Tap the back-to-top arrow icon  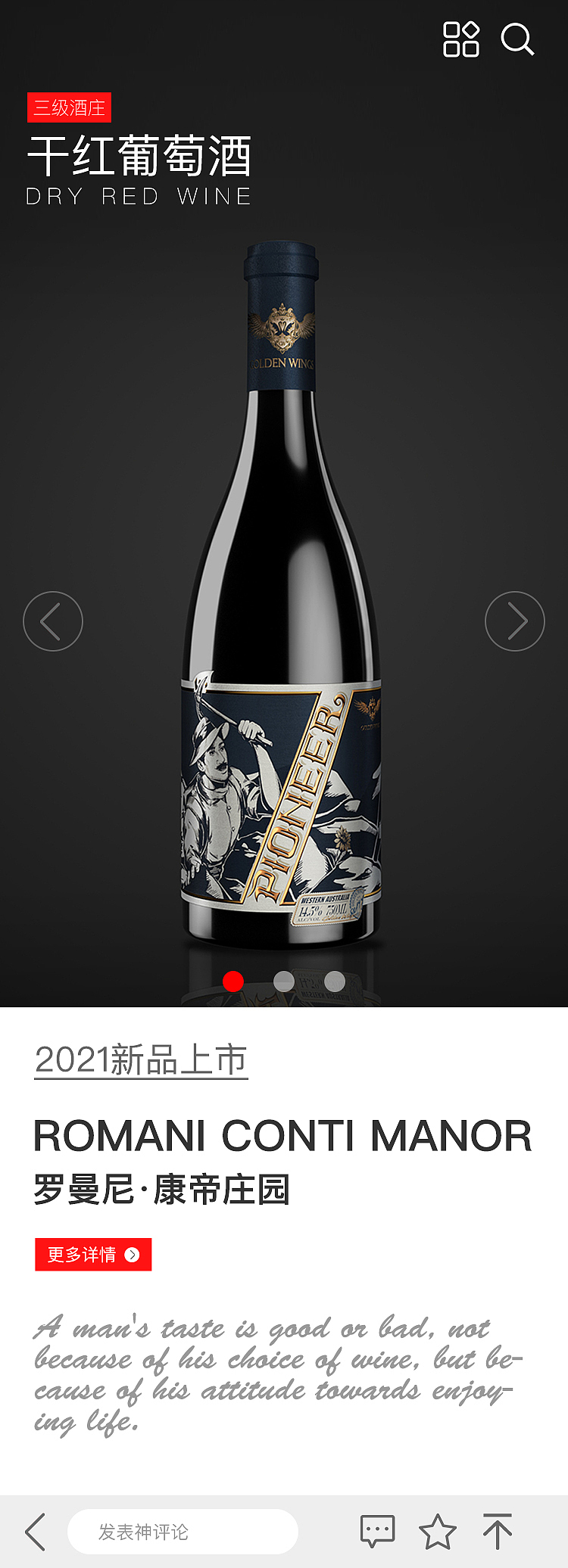[x=498, y=1529]
